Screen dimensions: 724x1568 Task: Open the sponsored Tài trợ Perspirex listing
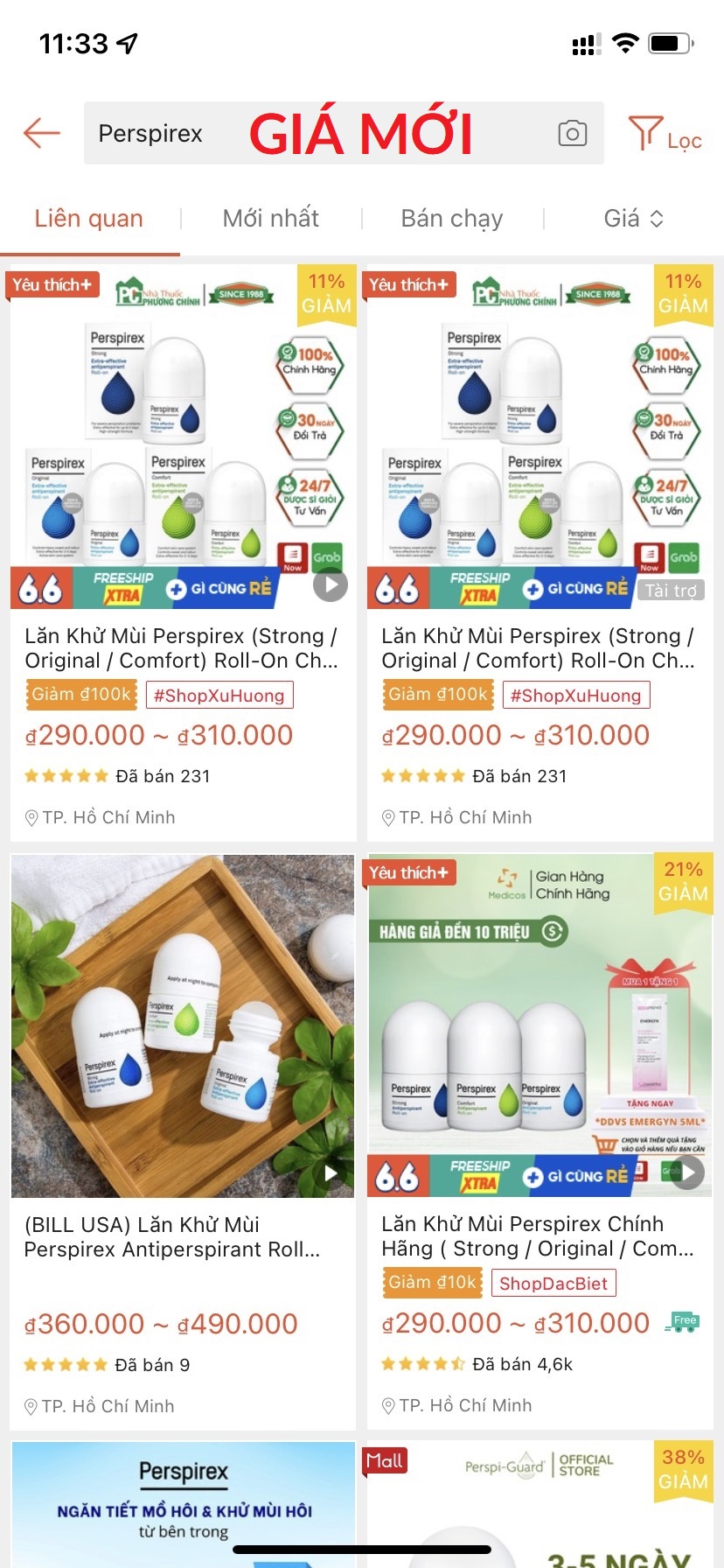pos(540,553)
